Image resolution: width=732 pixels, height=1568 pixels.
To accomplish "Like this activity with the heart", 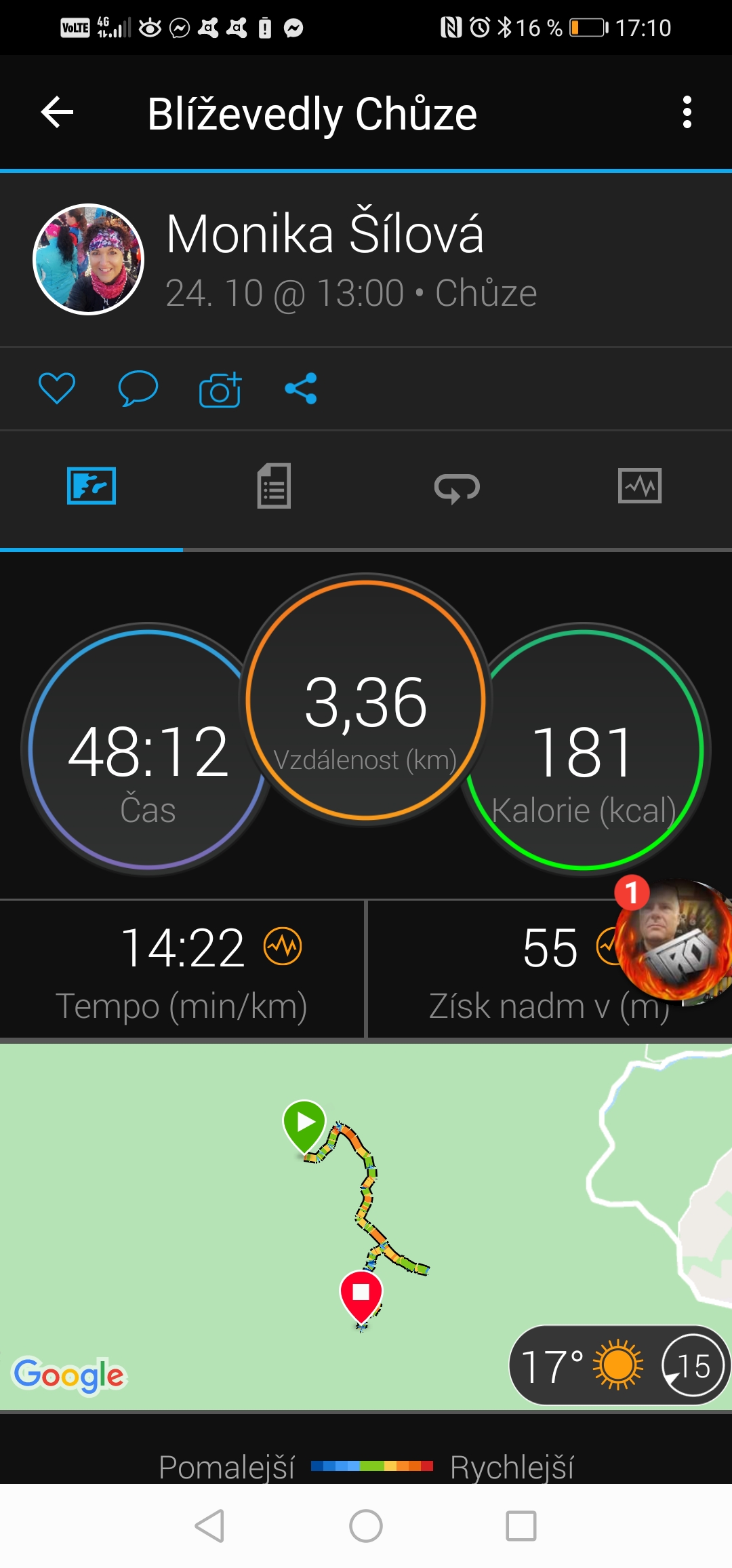I will pos(57,389).
